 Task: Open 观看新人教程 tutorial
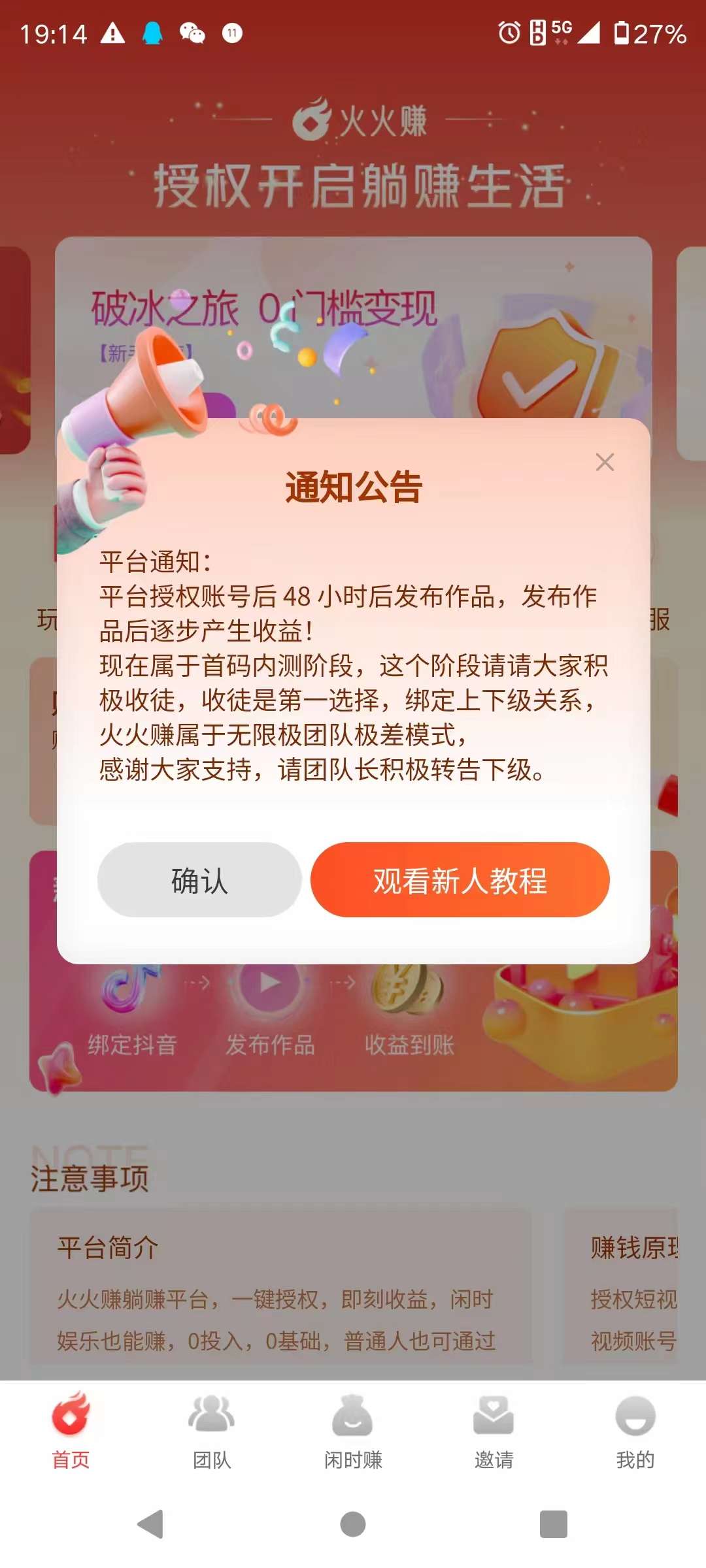[460, 880]
